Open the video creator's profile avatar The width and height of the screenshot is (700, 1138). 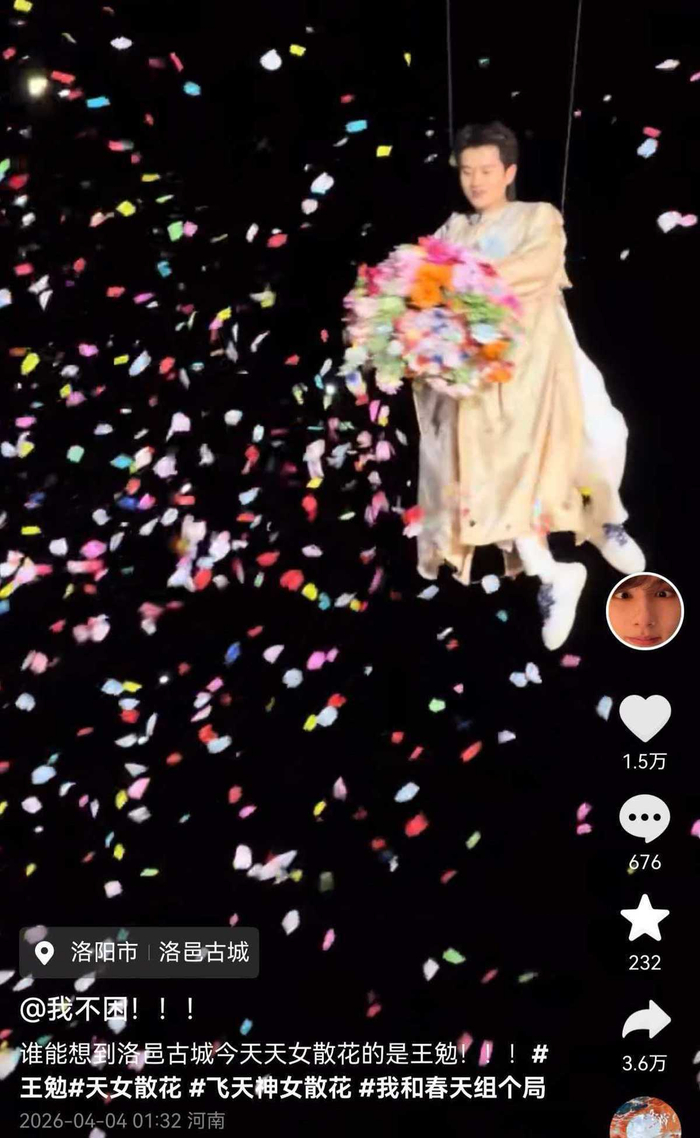coord(644,610)
